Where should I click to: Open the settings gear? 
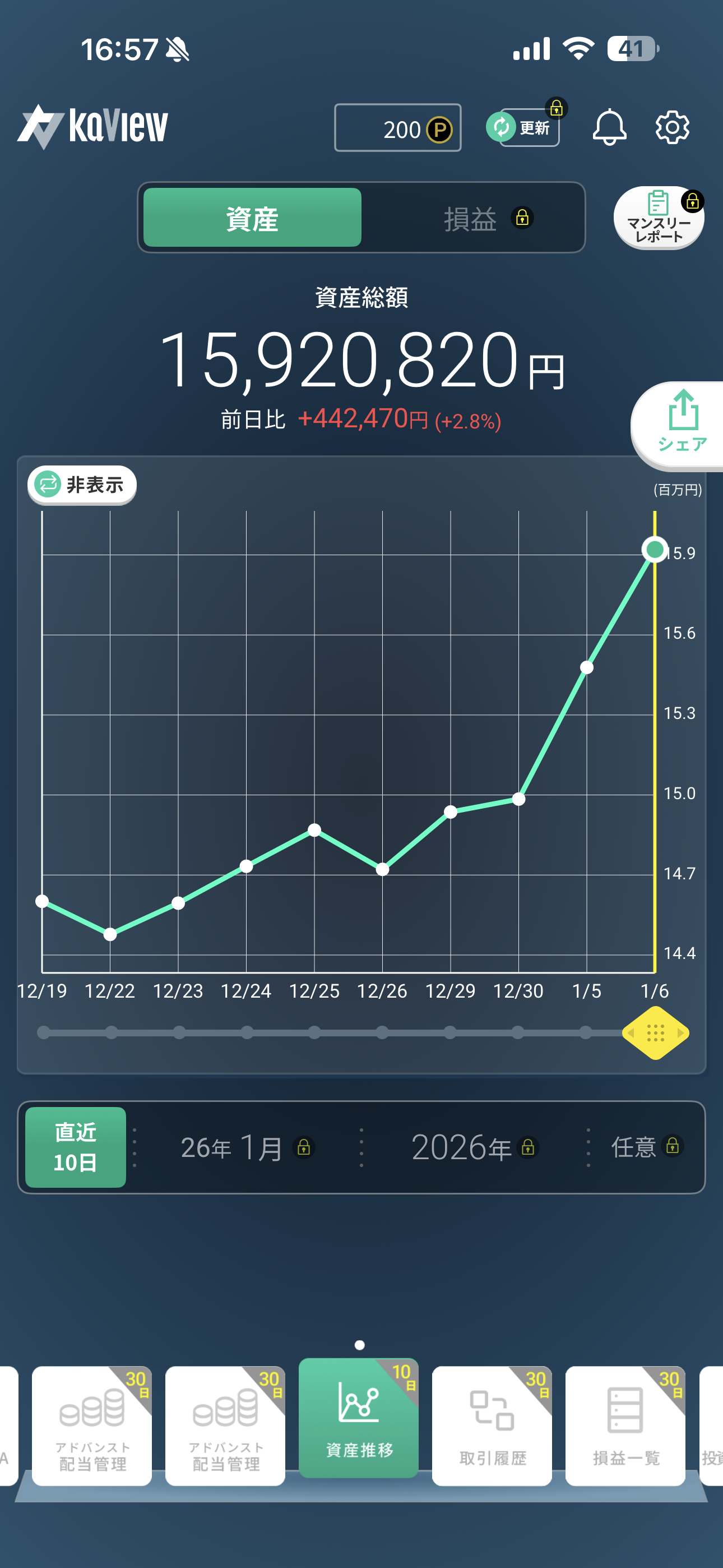pyautogui.click(x=672, y=127)
